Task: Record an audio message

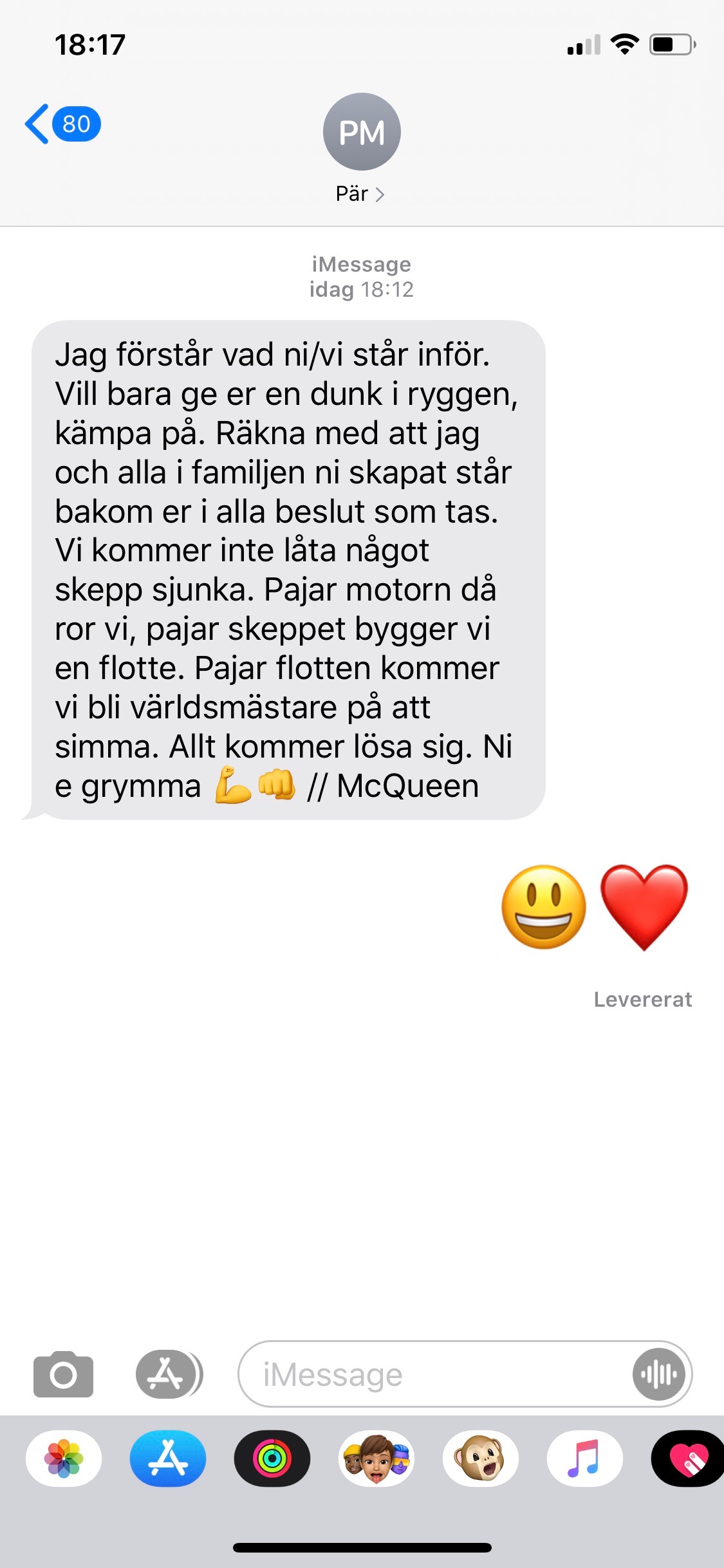Action: (659, 1374)
